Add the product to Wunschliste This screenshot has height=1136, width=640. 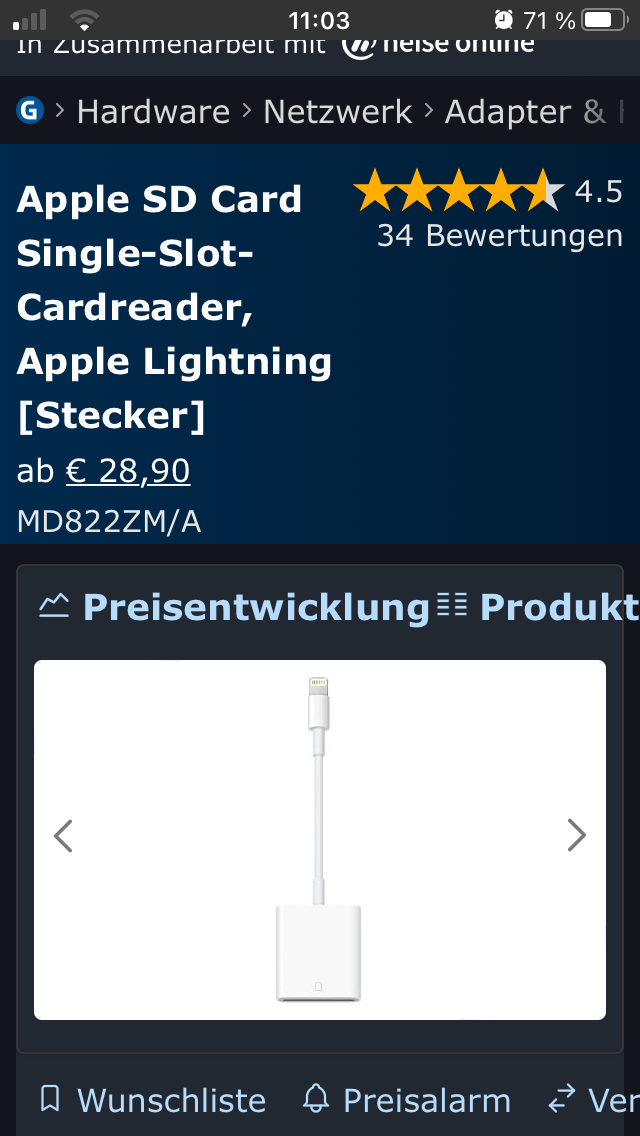tap(153, 1100)
